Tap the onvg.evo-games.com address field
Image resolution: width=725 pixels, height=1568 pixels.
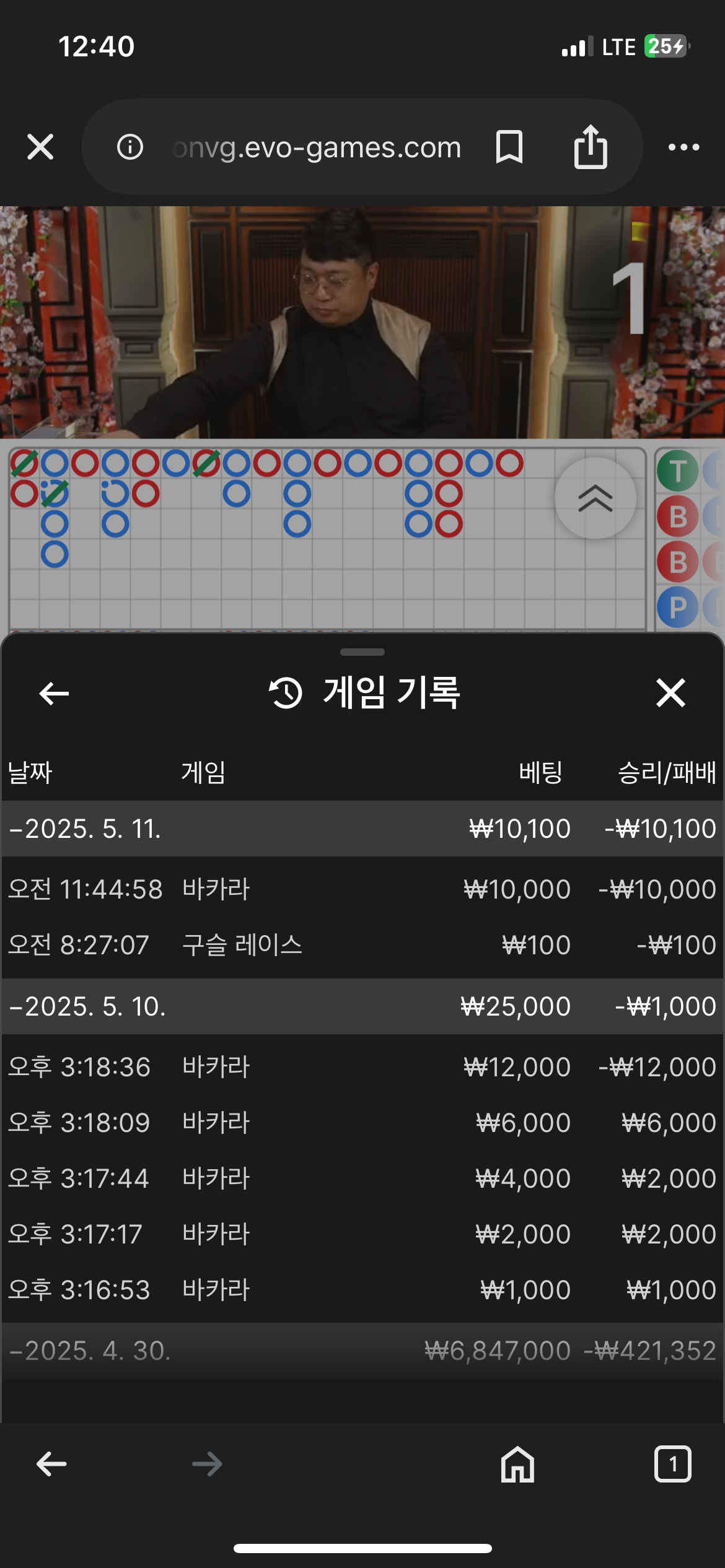click(317, 147)
